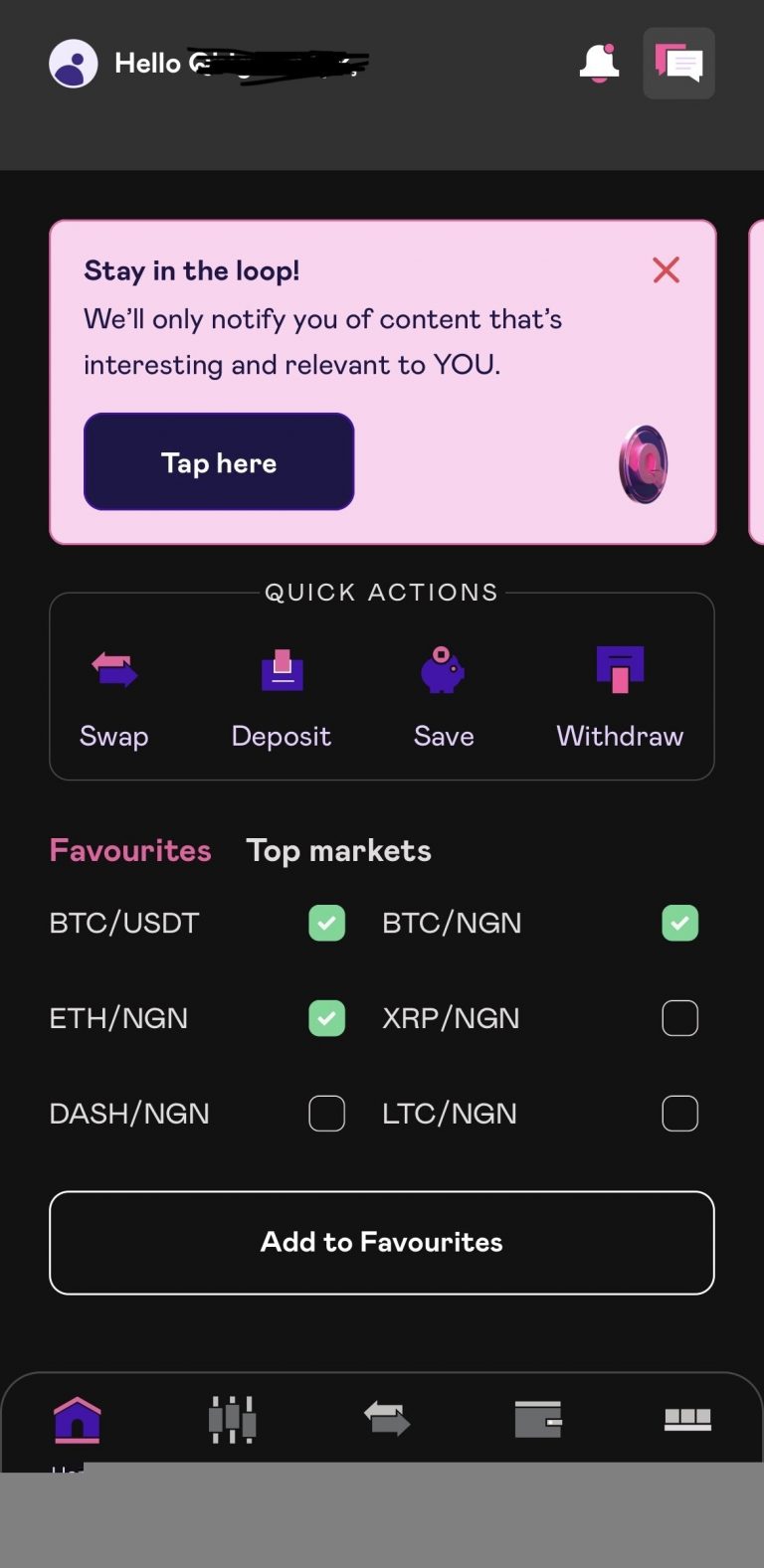Enable the XRP/NGN checkbox
The height and width of the screenshot is (1568, 764).
(679, 1017)
